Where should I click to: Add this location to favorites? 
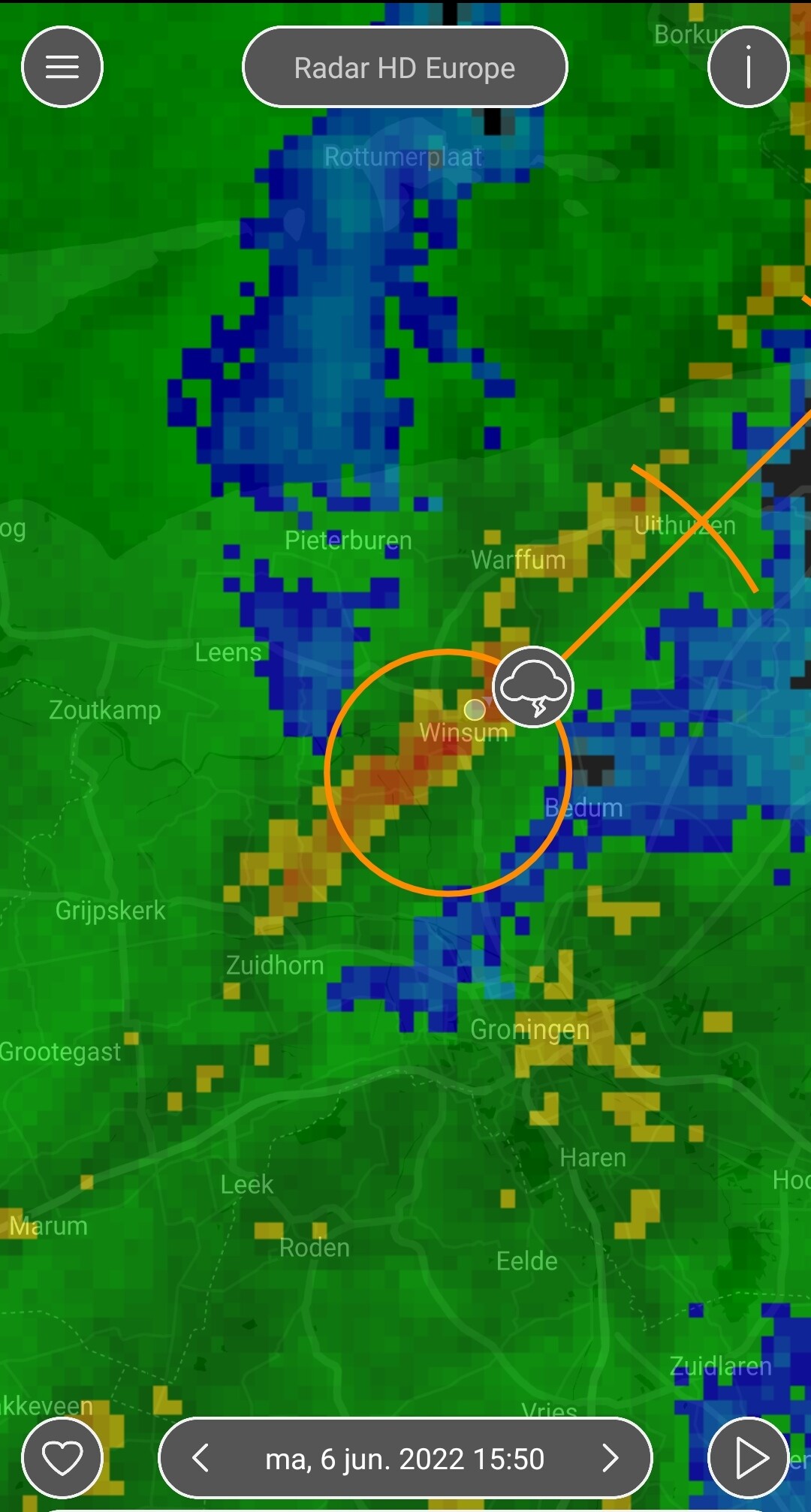pos(62,1458)
